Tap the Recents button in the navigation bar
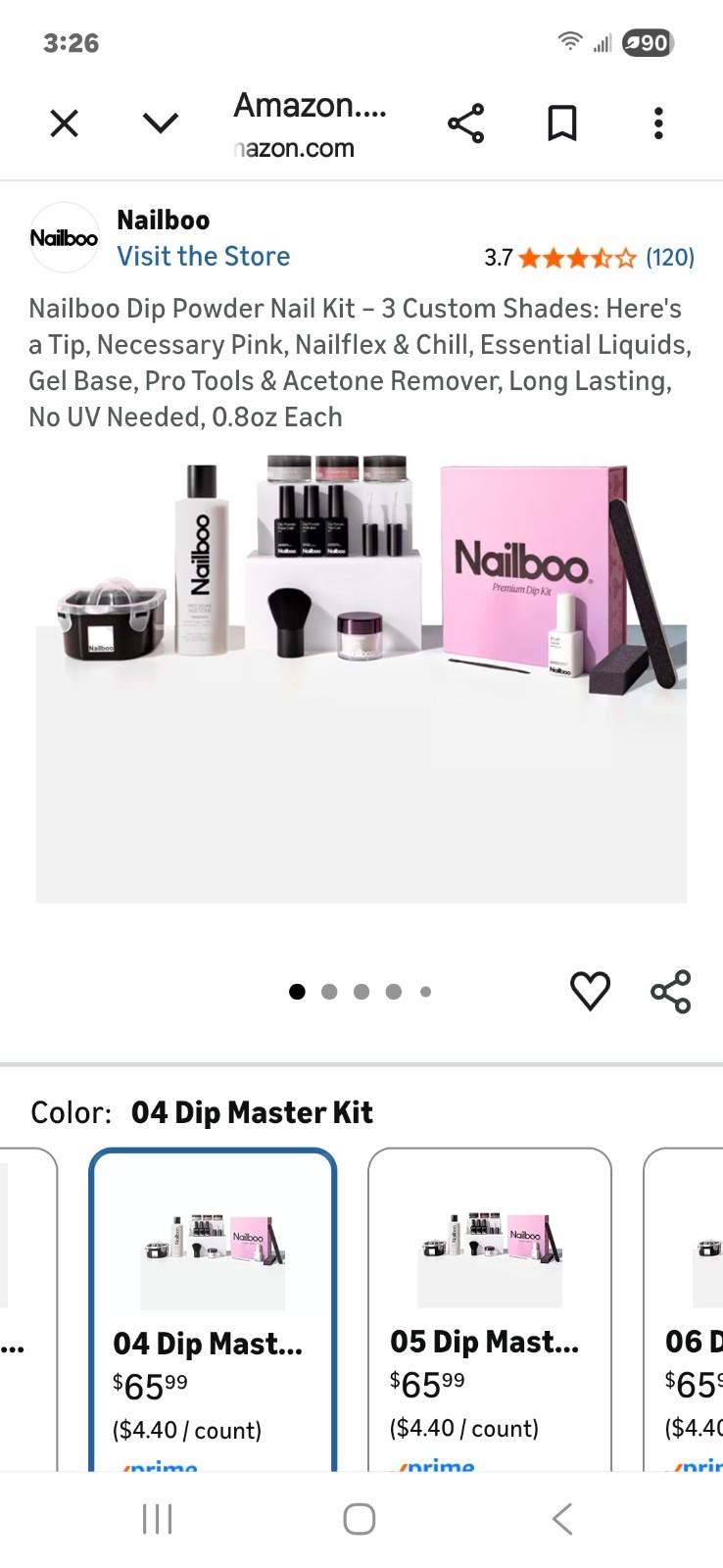Image resolution: width=723 pixels, height=1568 pixels. 157,1519
